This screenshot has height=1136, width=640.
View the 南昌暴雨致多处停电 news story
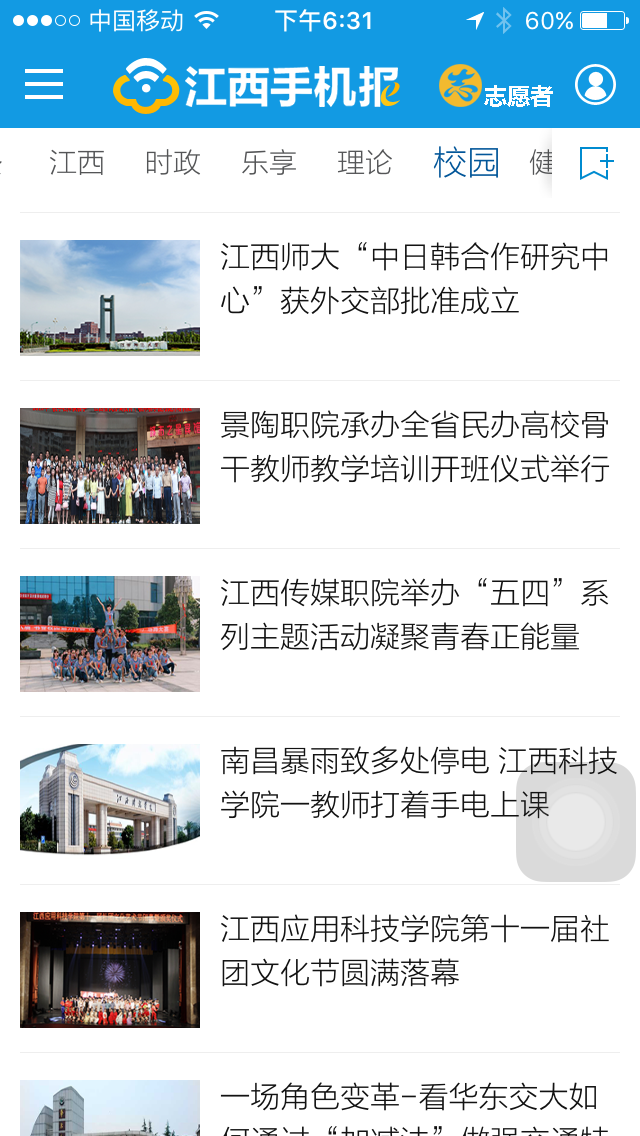point(320,801)
